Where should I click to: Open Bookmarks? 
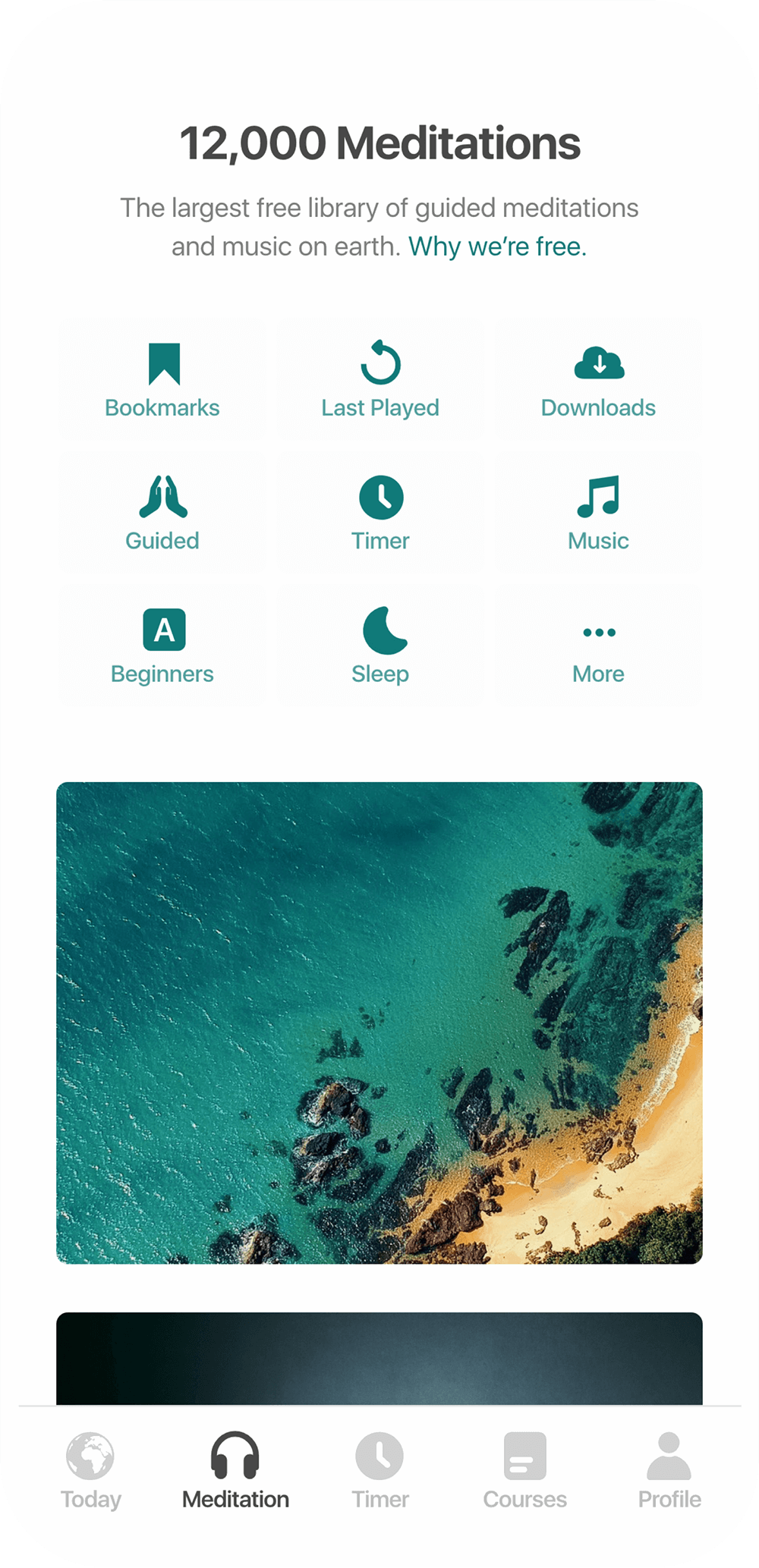pyautogui.click(x=162, y=379)
